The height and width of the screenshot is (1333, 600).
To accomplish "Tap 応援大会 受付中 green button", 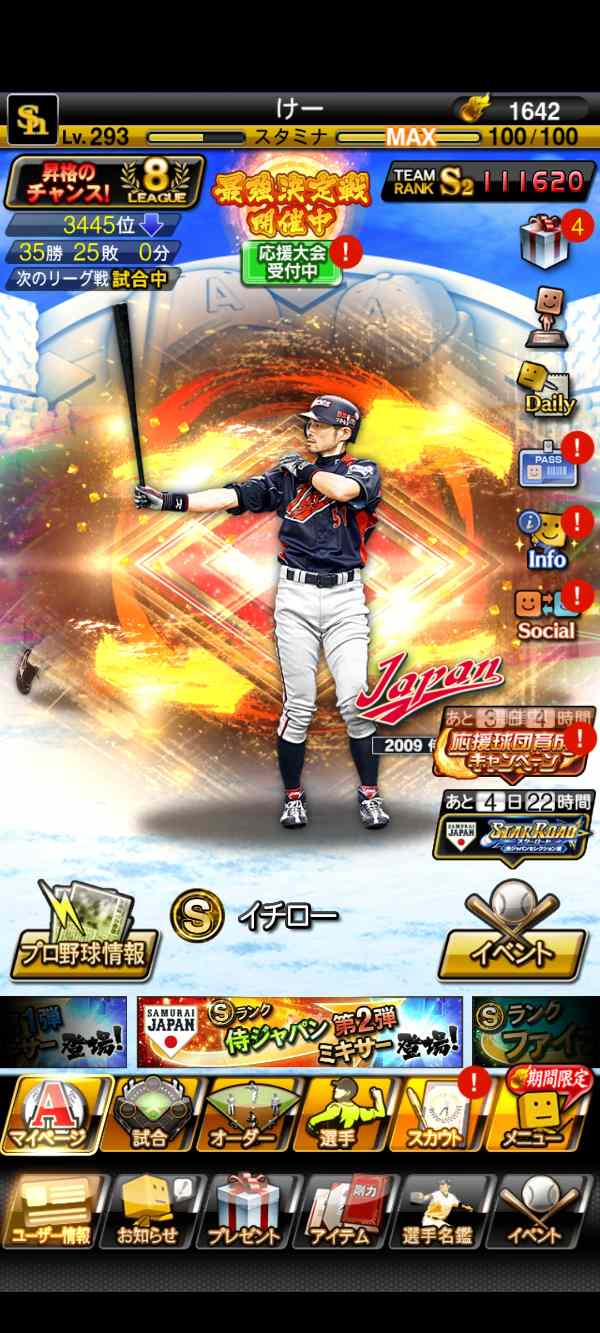I will click(290, 262).
